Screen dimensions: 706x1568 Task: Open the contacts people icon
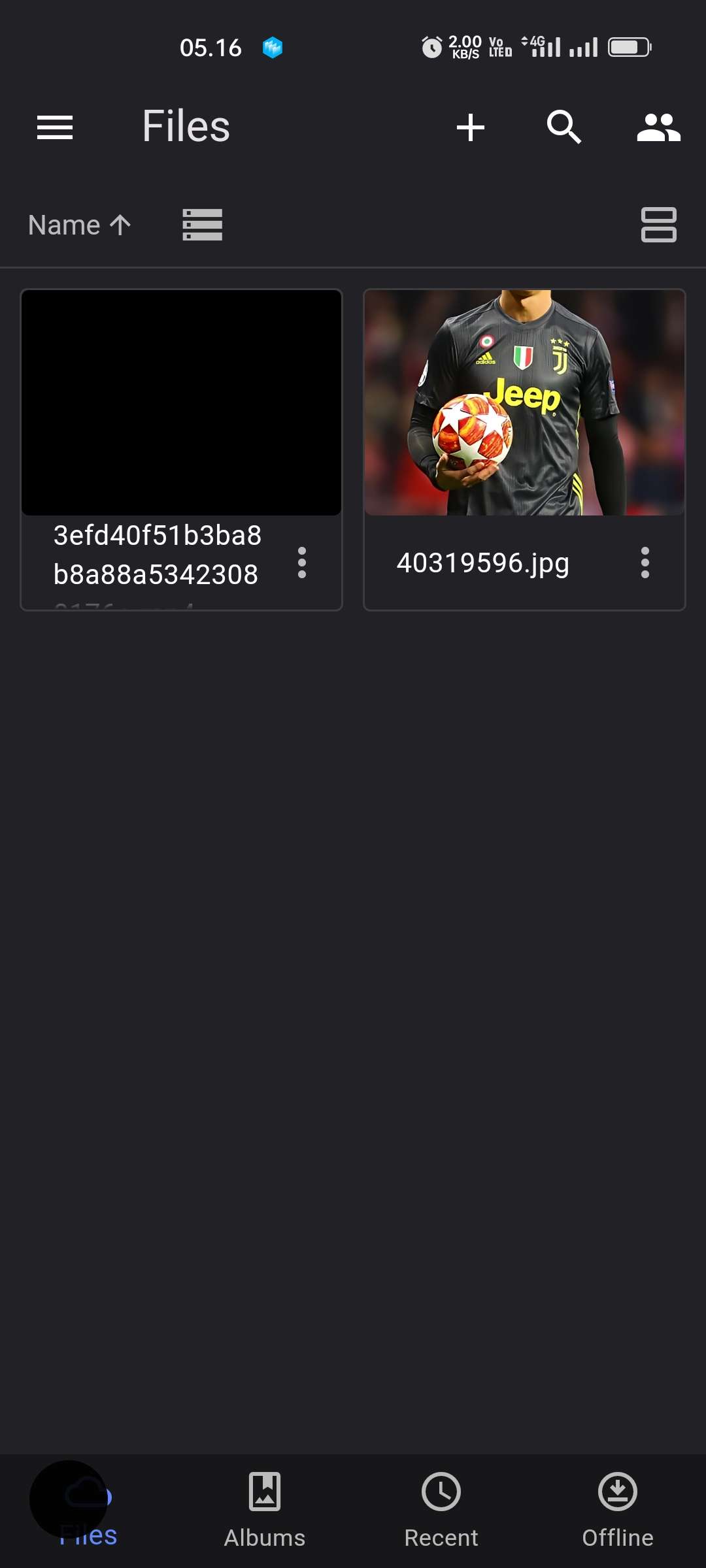click(658, 127)
